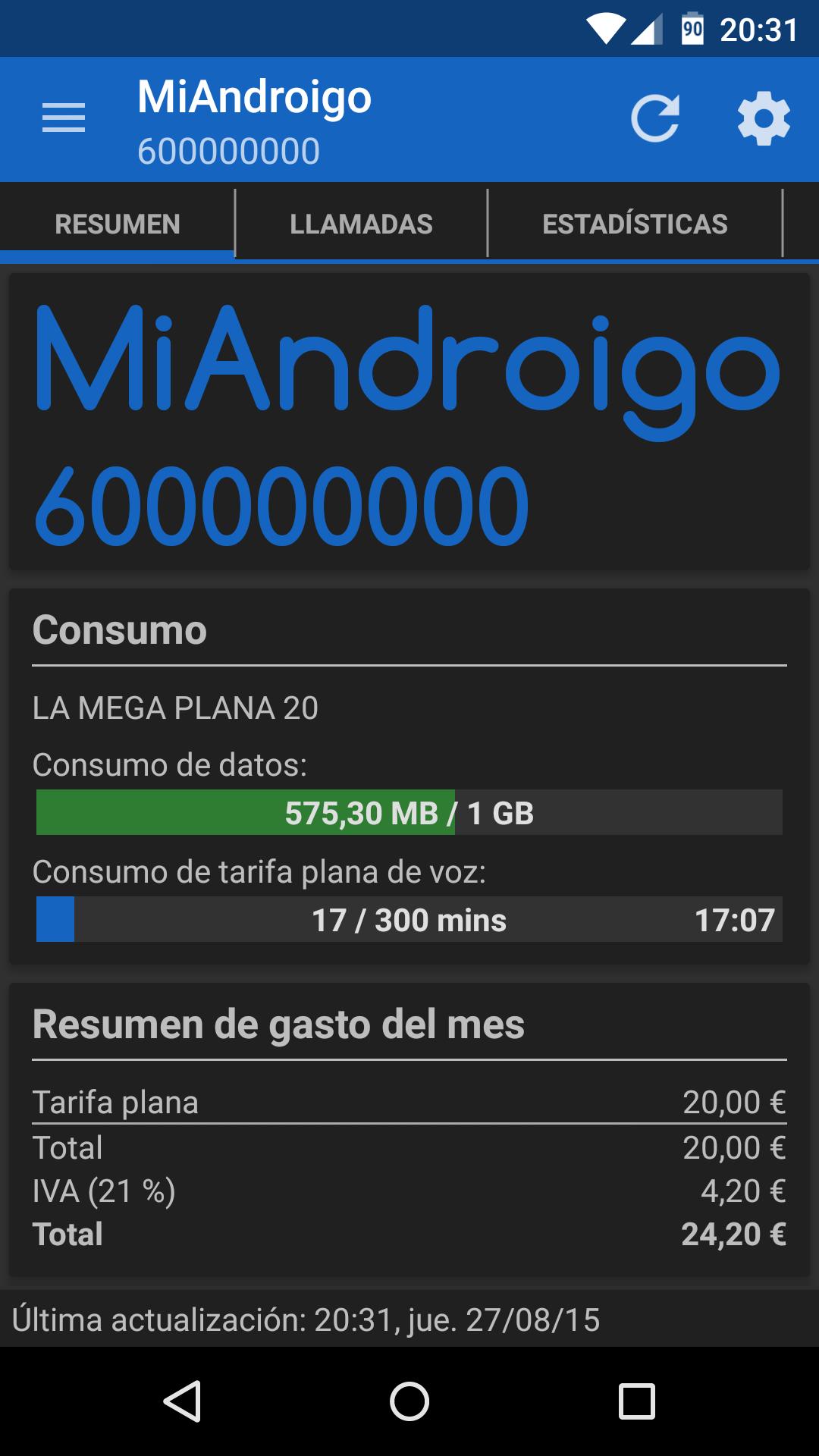This screenshot has height=1456, width=819.
Task: Select the RESUMEN tab
Action: [x=118, y=222]
